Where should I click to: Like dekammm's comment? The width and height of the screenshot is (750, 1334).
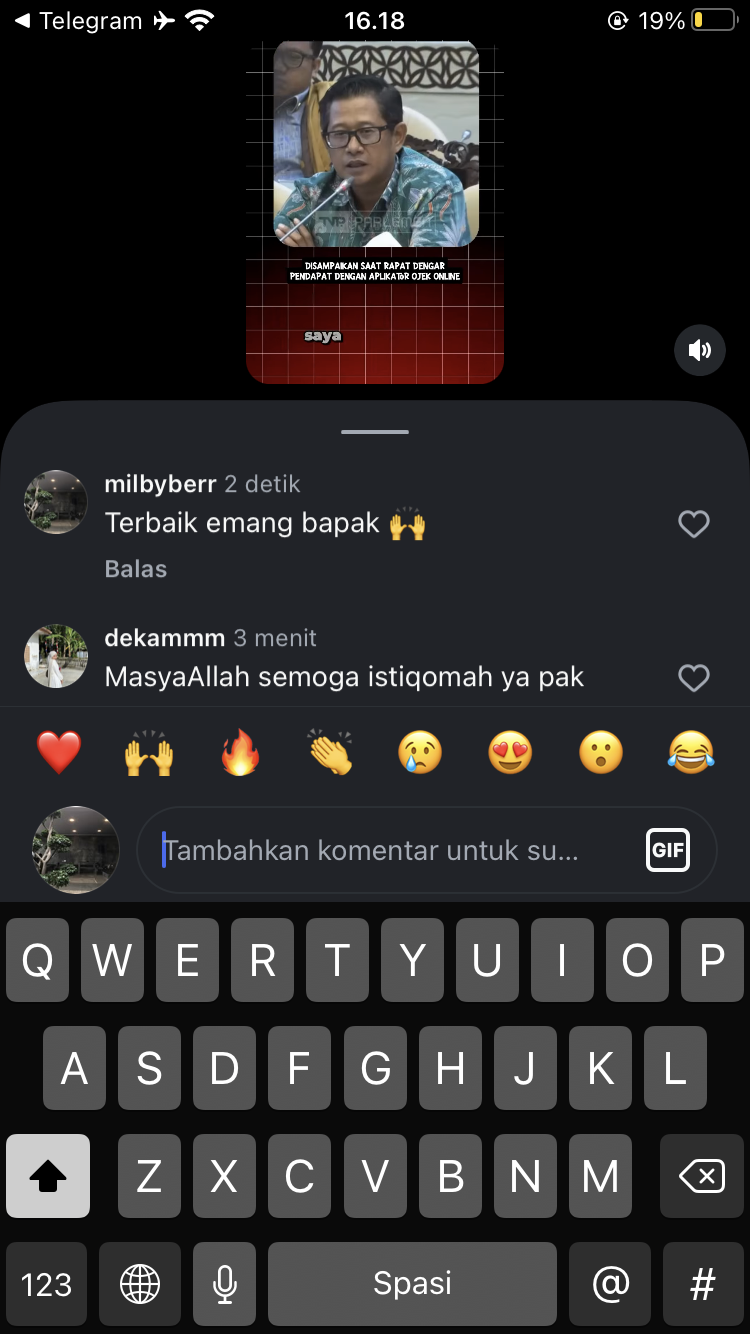point(693,678)
